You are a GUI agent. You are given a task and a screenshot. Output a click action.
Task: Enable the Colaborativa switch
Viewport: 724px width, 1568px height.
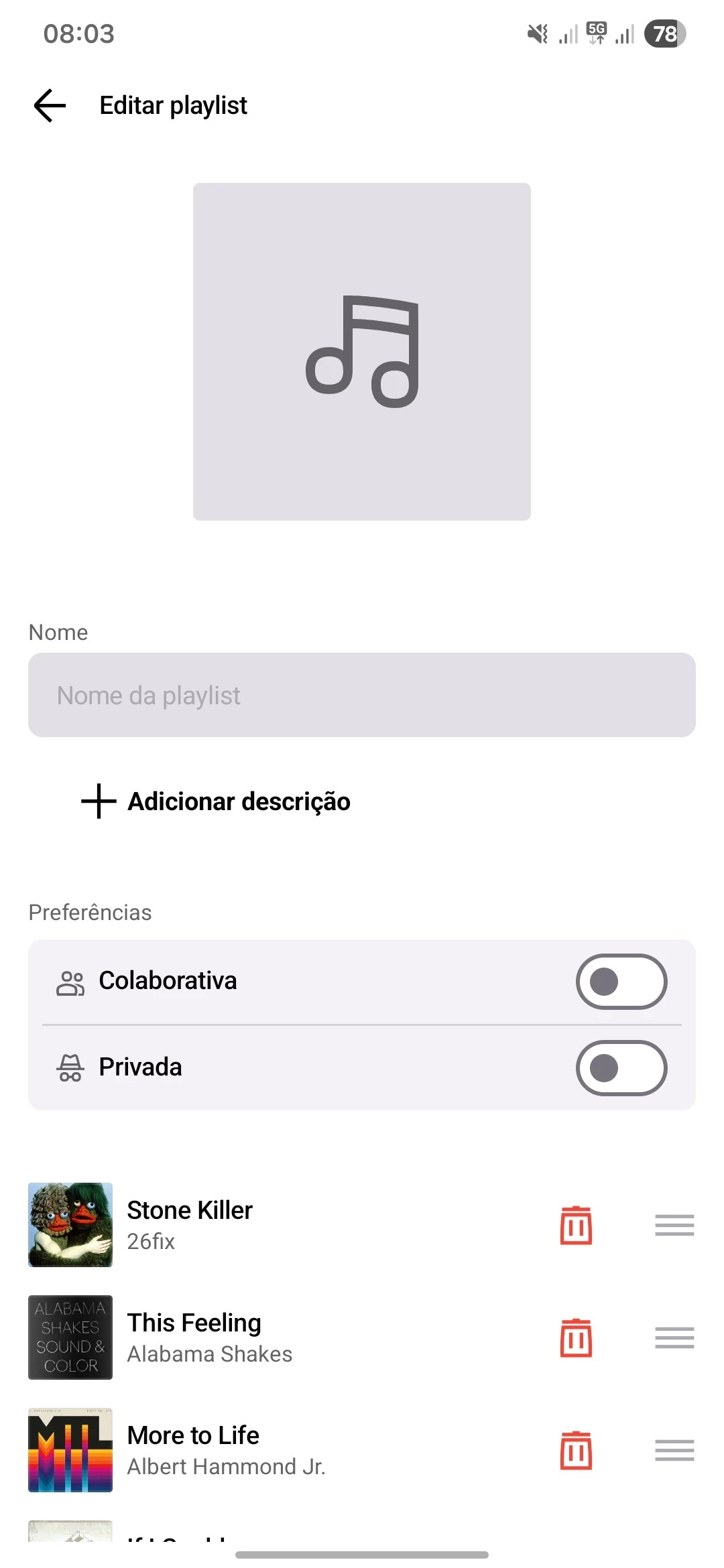(x=621, y=982)
